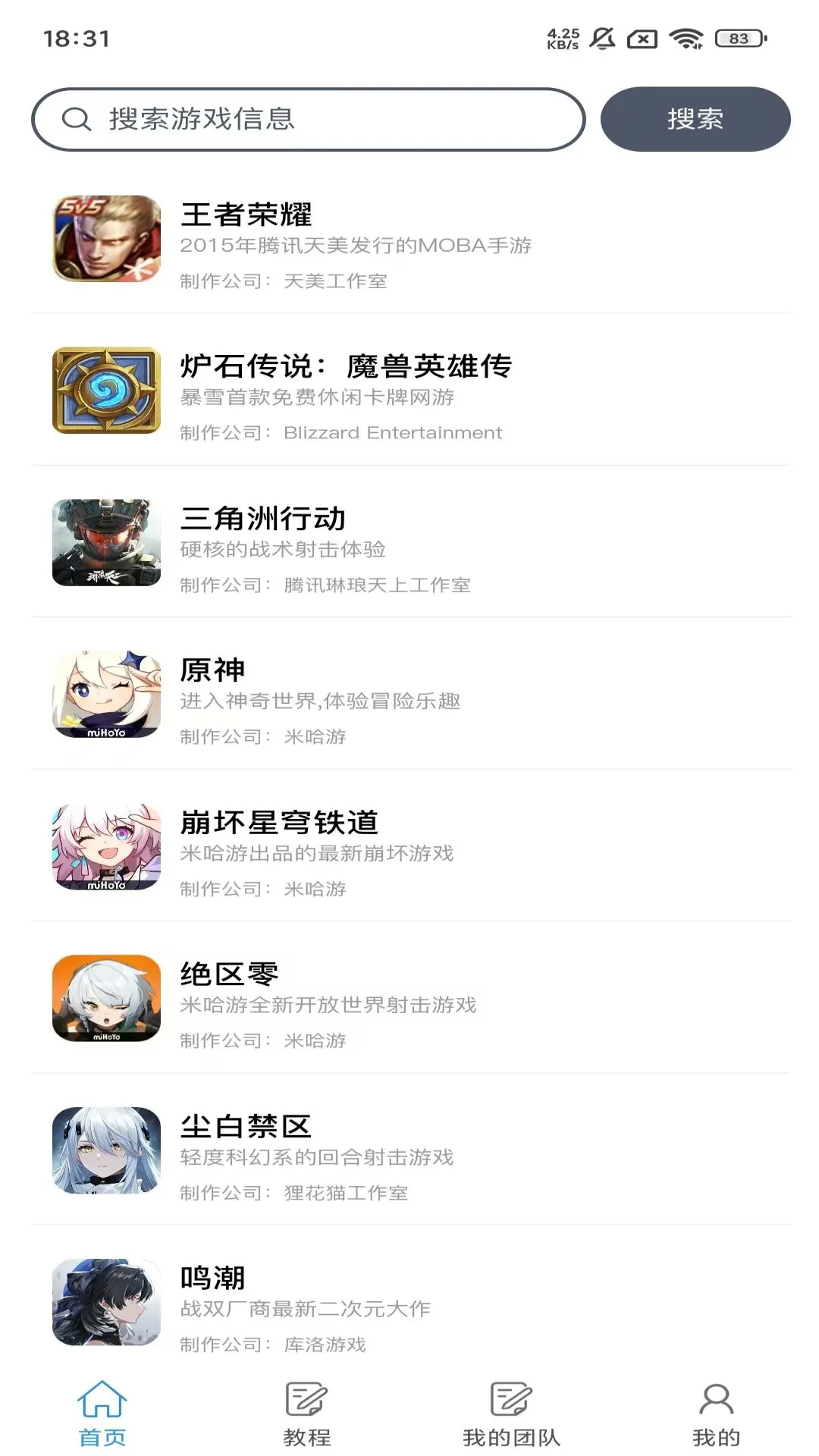This screenshot has height=1456, width=819.
Task: Select the 尘白禁区 game row
Action: [x=409, y=1150]
